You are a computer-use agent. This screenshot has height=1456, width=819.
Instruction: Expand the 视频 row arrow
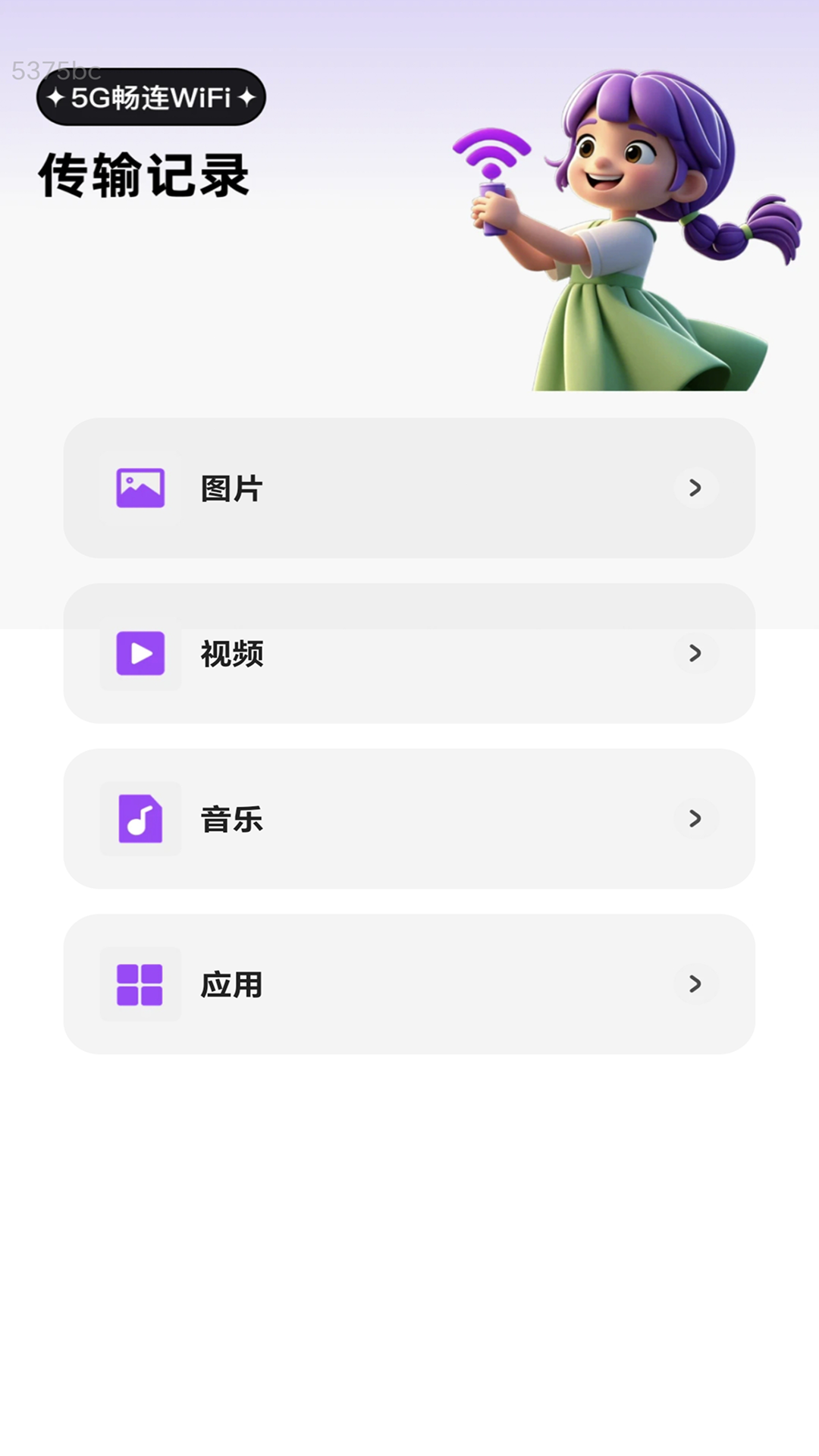tap(695, 654)
